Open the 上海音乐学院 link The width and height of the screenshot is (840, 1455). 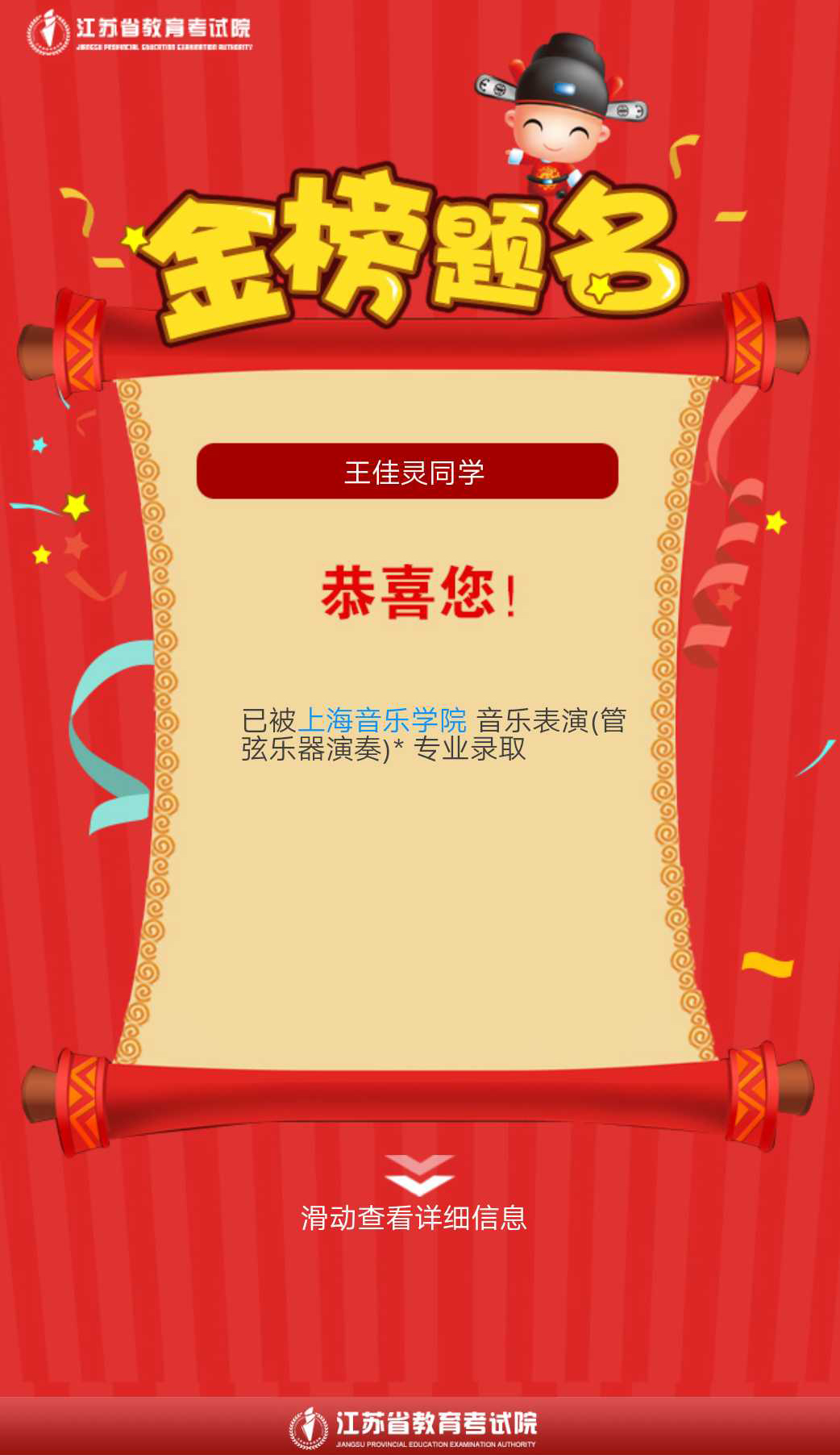tap(382, 719)
